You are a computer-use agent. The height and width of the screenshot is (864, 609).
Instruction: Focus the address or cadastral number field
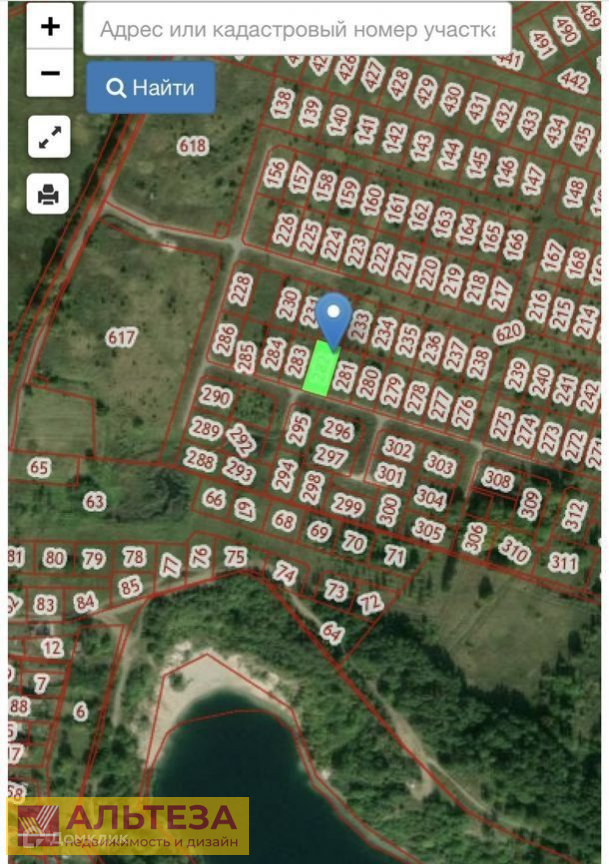coord(297,31)
